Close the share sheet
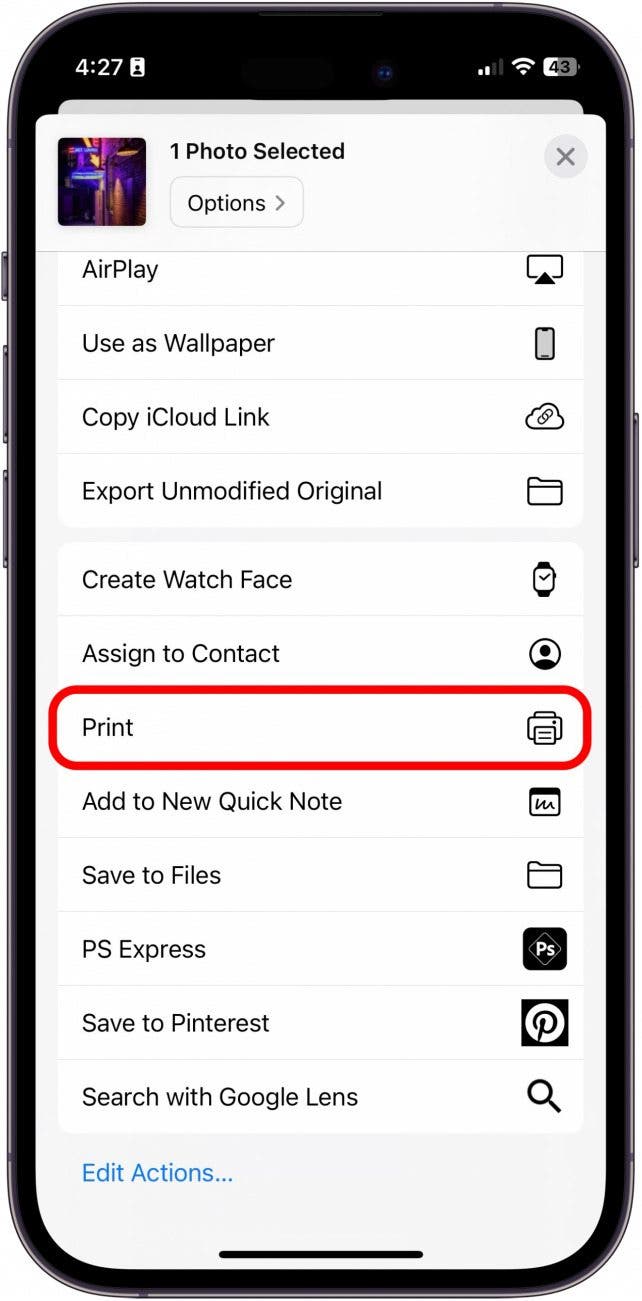The width and height of the screenshot is (642, 1301). (565, 157)
